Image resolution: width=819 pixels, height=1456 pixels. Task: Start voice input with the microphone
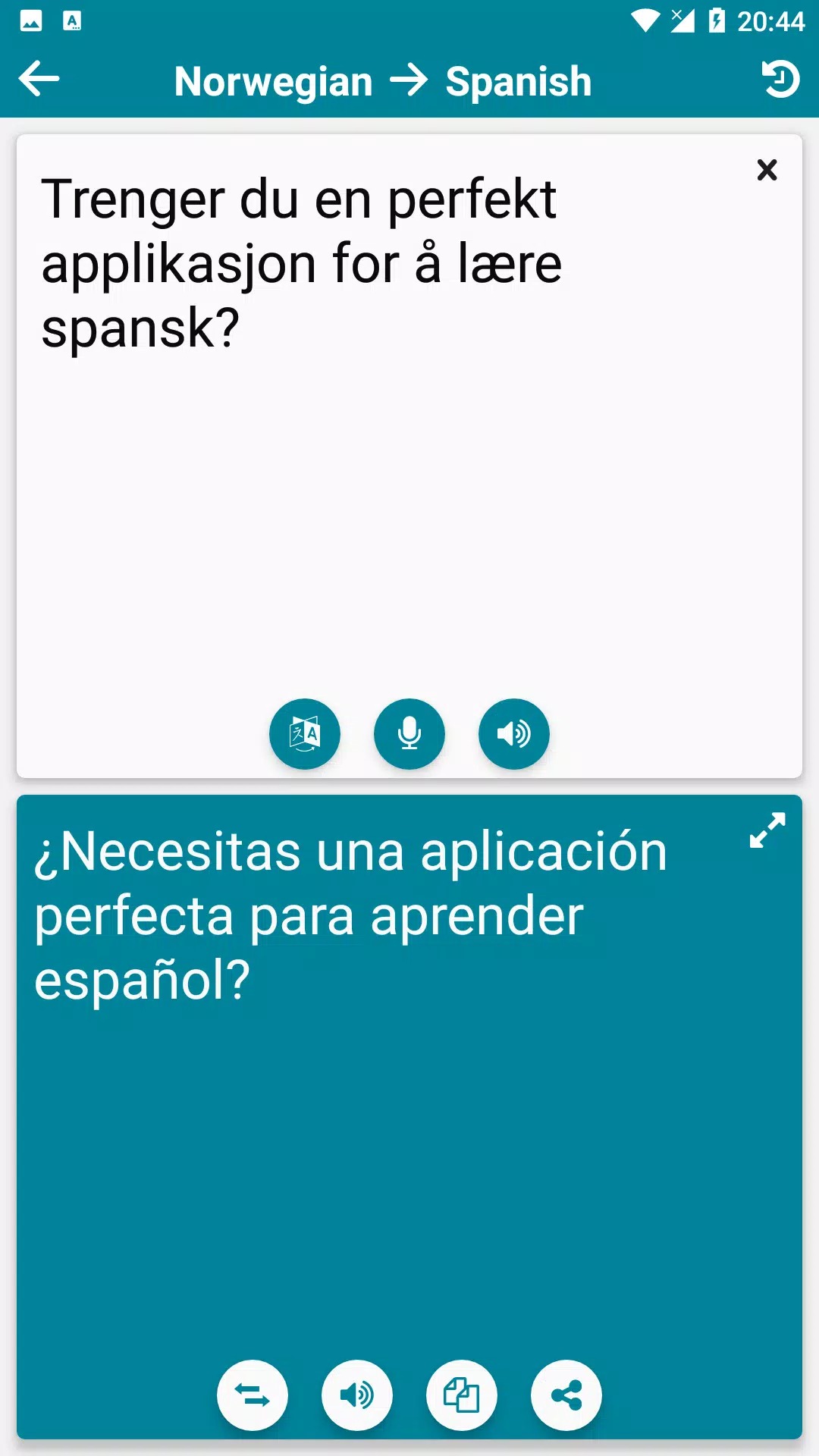(x=409, y=733)
